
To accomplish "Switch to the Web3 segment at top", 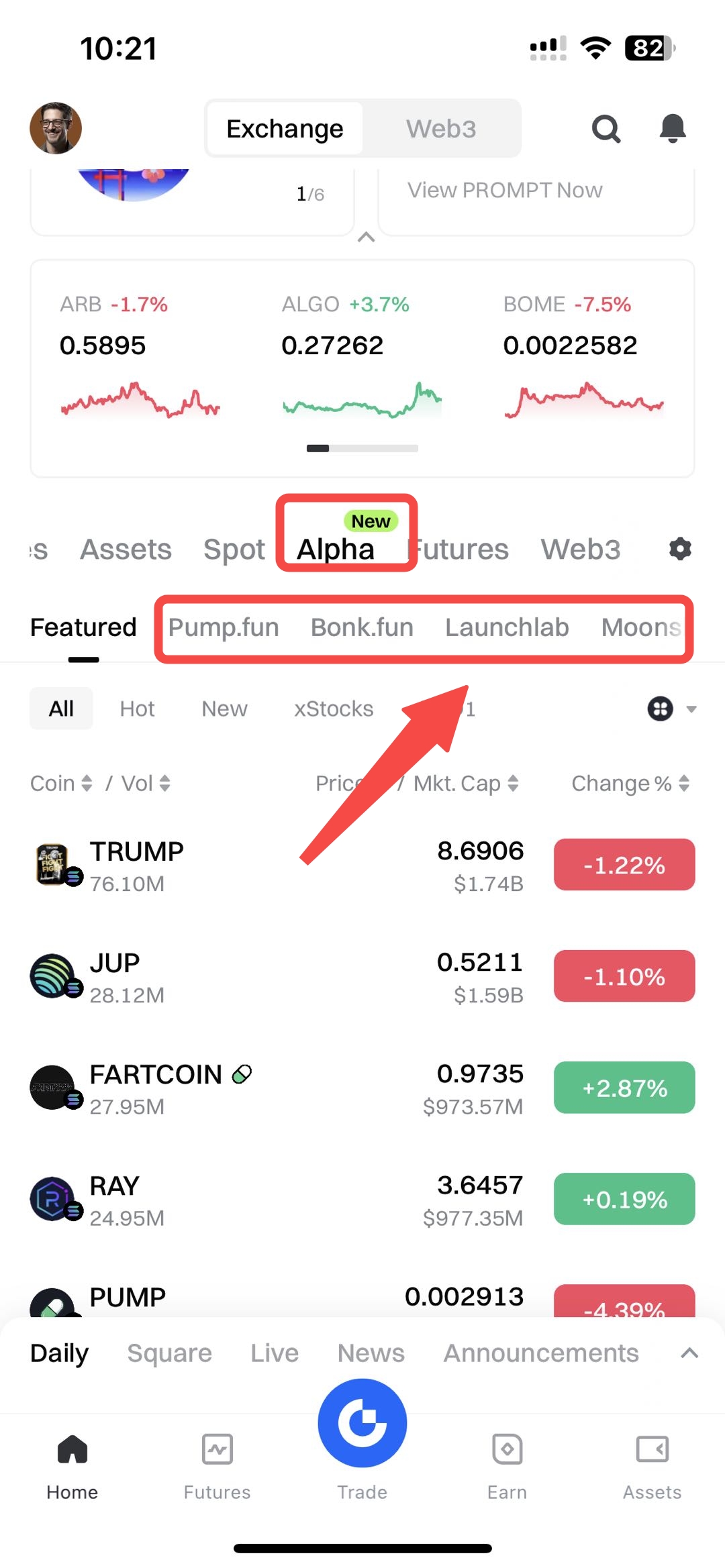I will [441, 129].
